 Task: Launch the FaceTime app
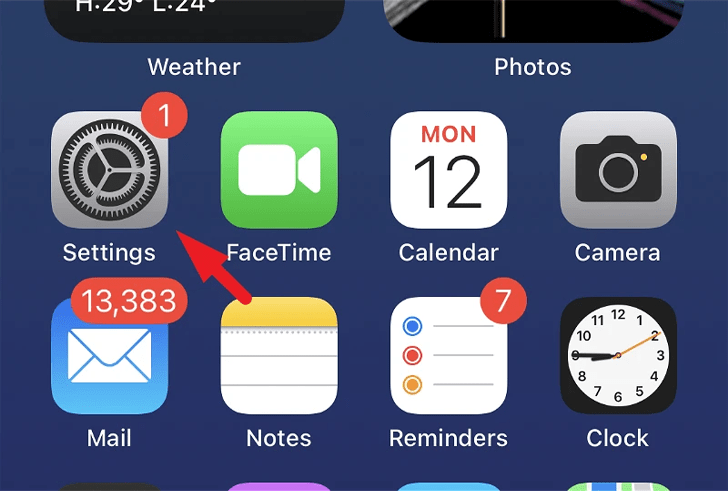tap(279, 169)
